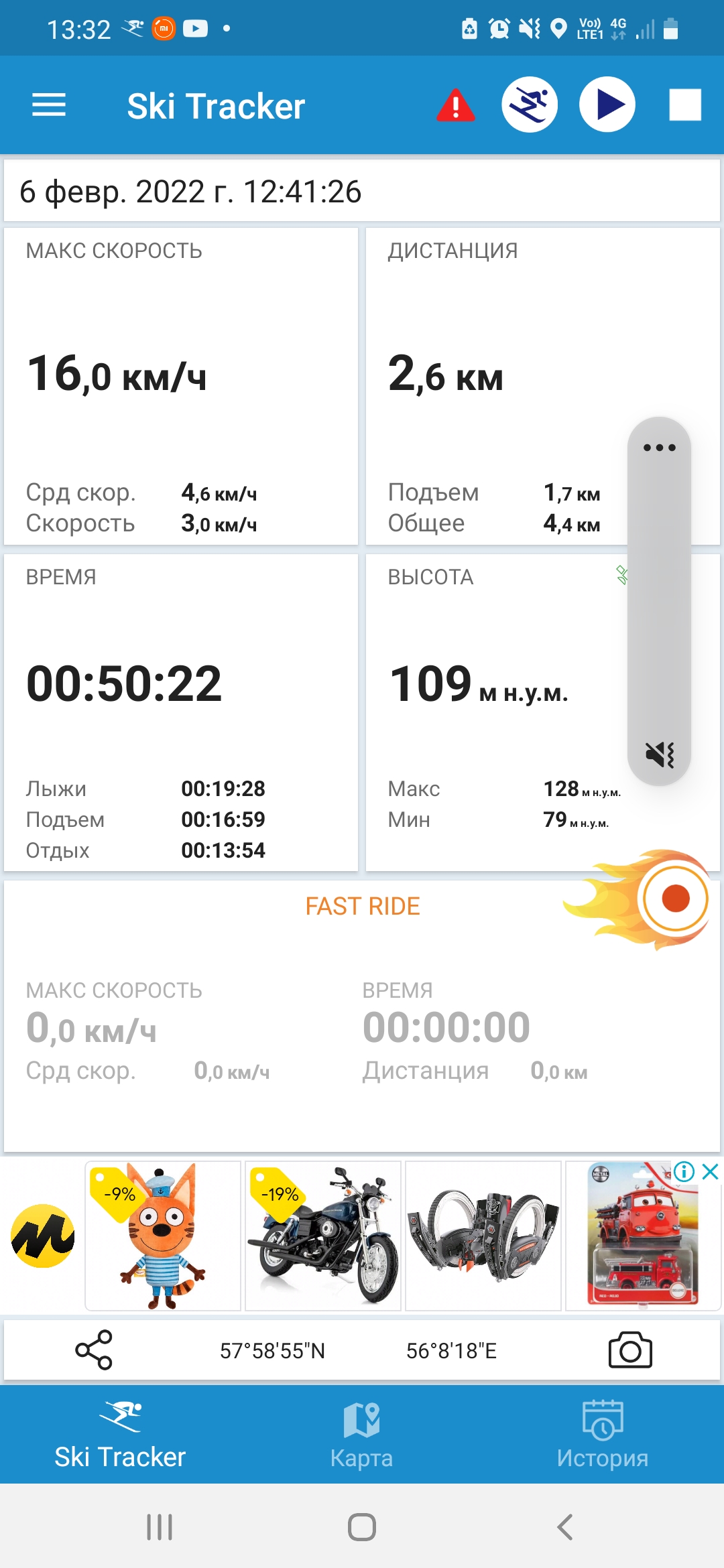Open the История tab
This screenshot has width=724, height=1568.
pos(602,1434)
